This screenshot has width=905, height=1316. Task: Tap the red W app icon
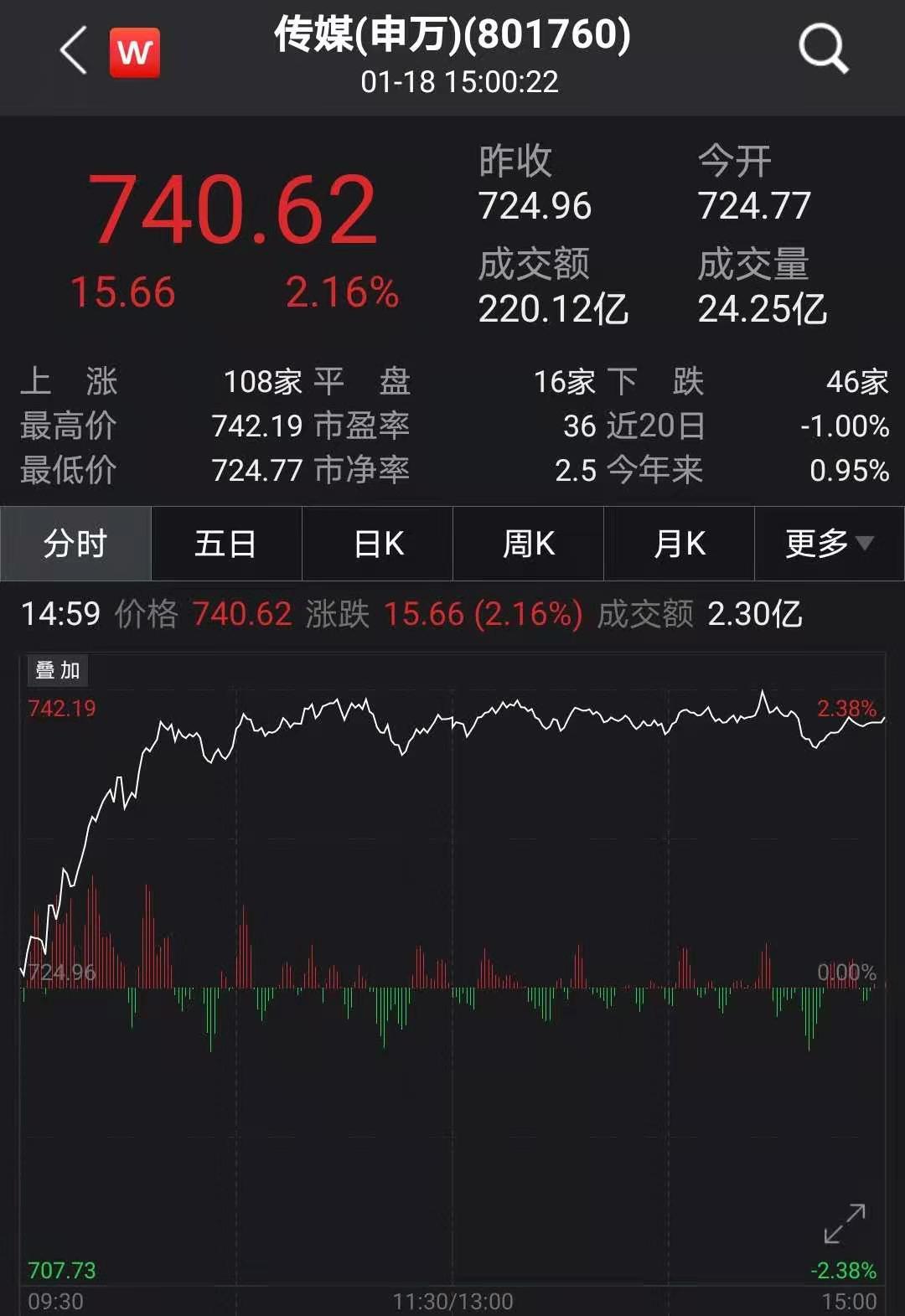(x=134, y=52)
